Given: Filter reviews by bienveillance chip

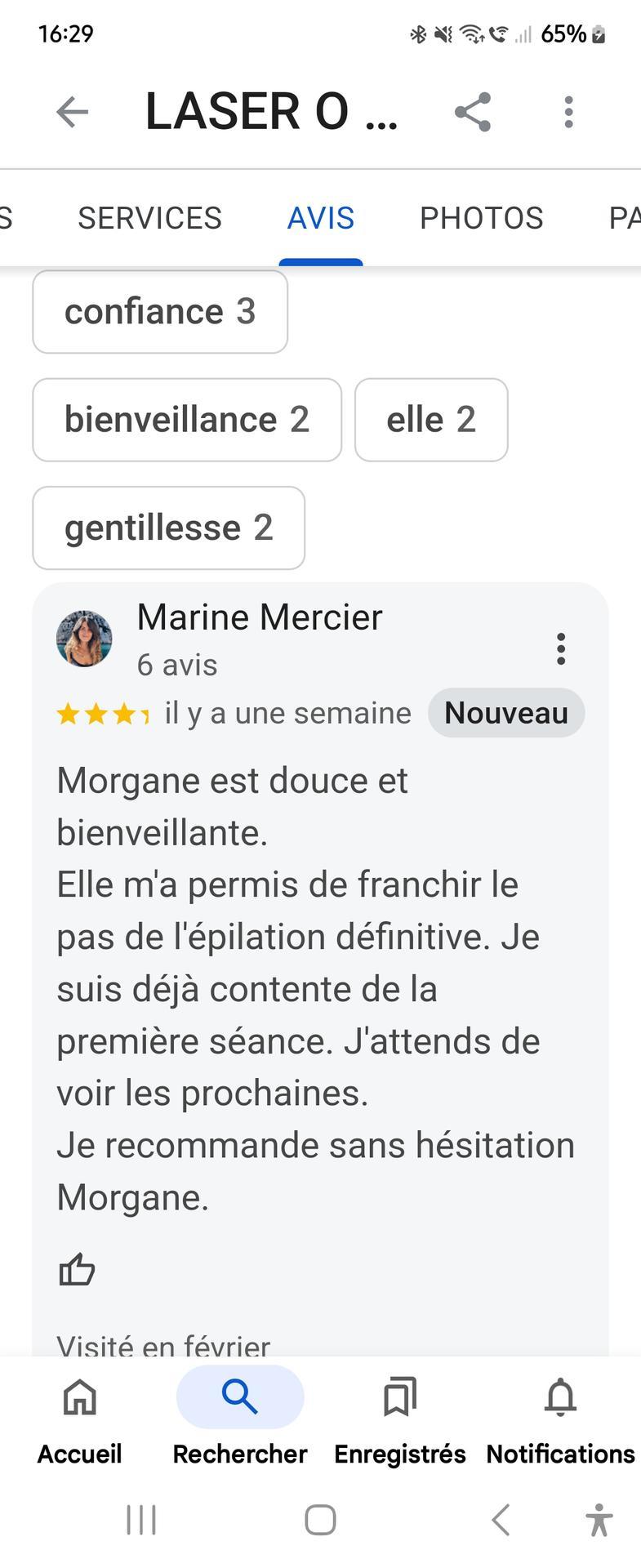Looking at the screenshot, I should [x=187, y=420].
